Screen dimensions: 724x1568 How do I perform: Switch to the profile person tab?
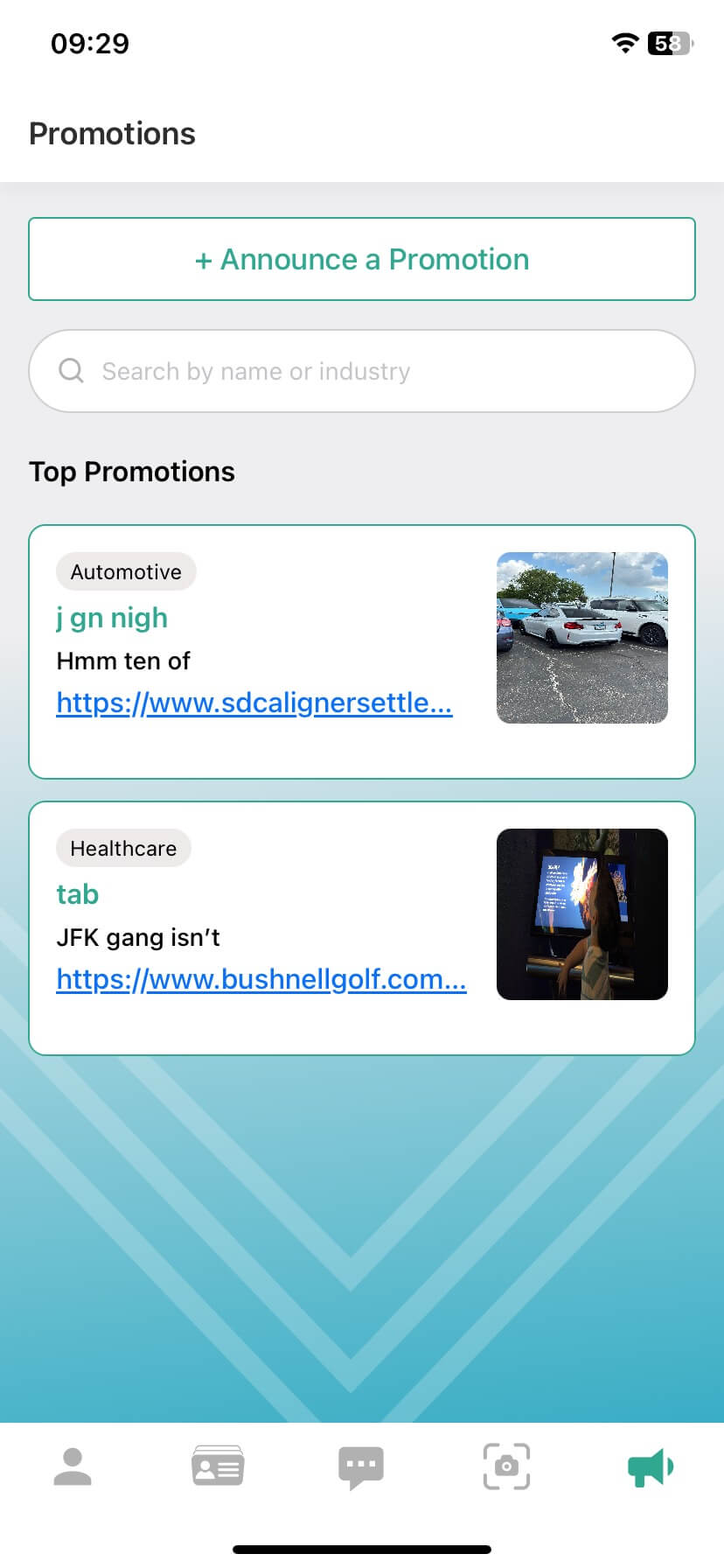[x=73, y=1466]
